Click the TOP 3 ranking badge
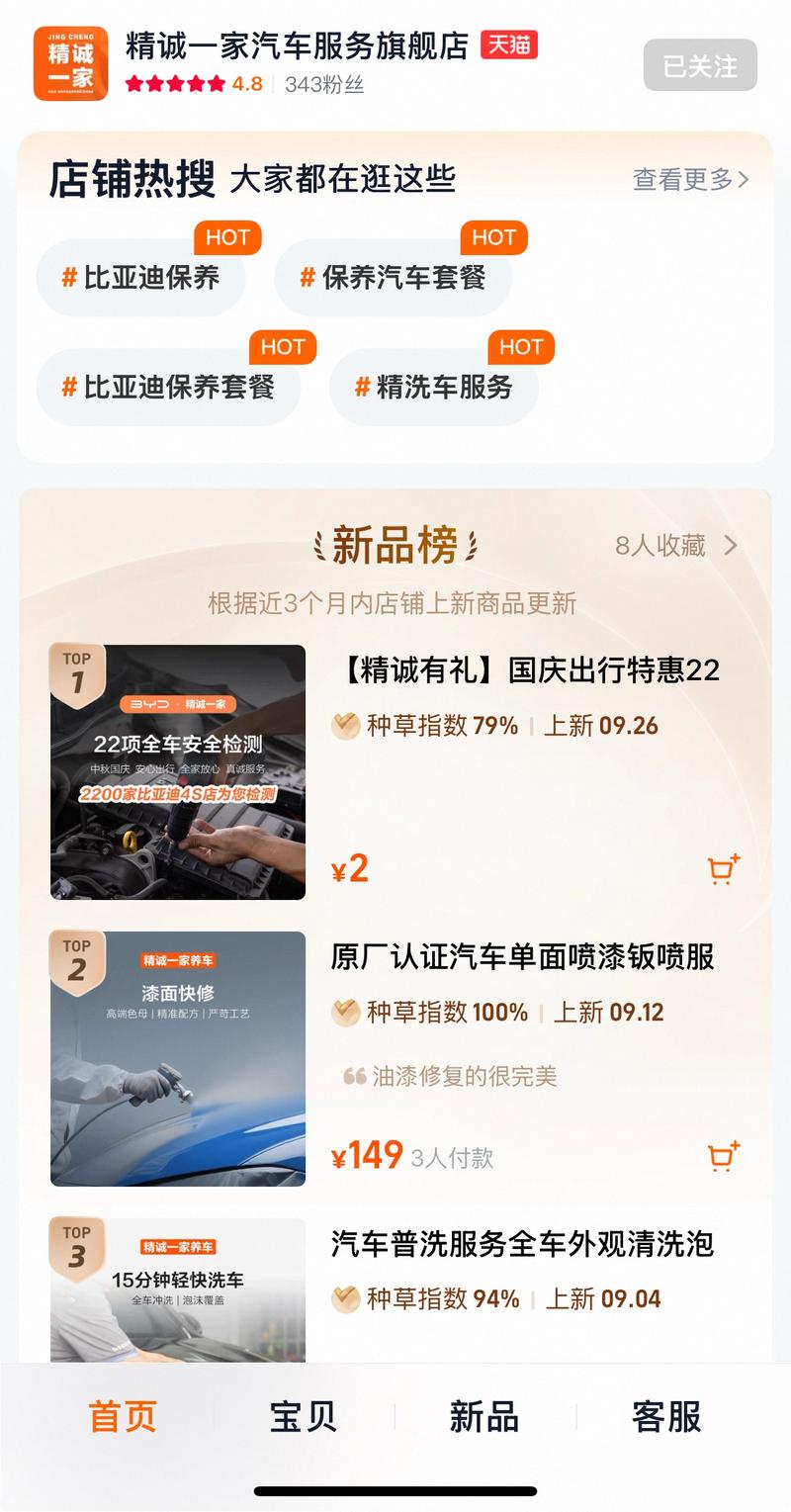Image resolution: width=791 pixels, height=1512 pixels. 79,1242
